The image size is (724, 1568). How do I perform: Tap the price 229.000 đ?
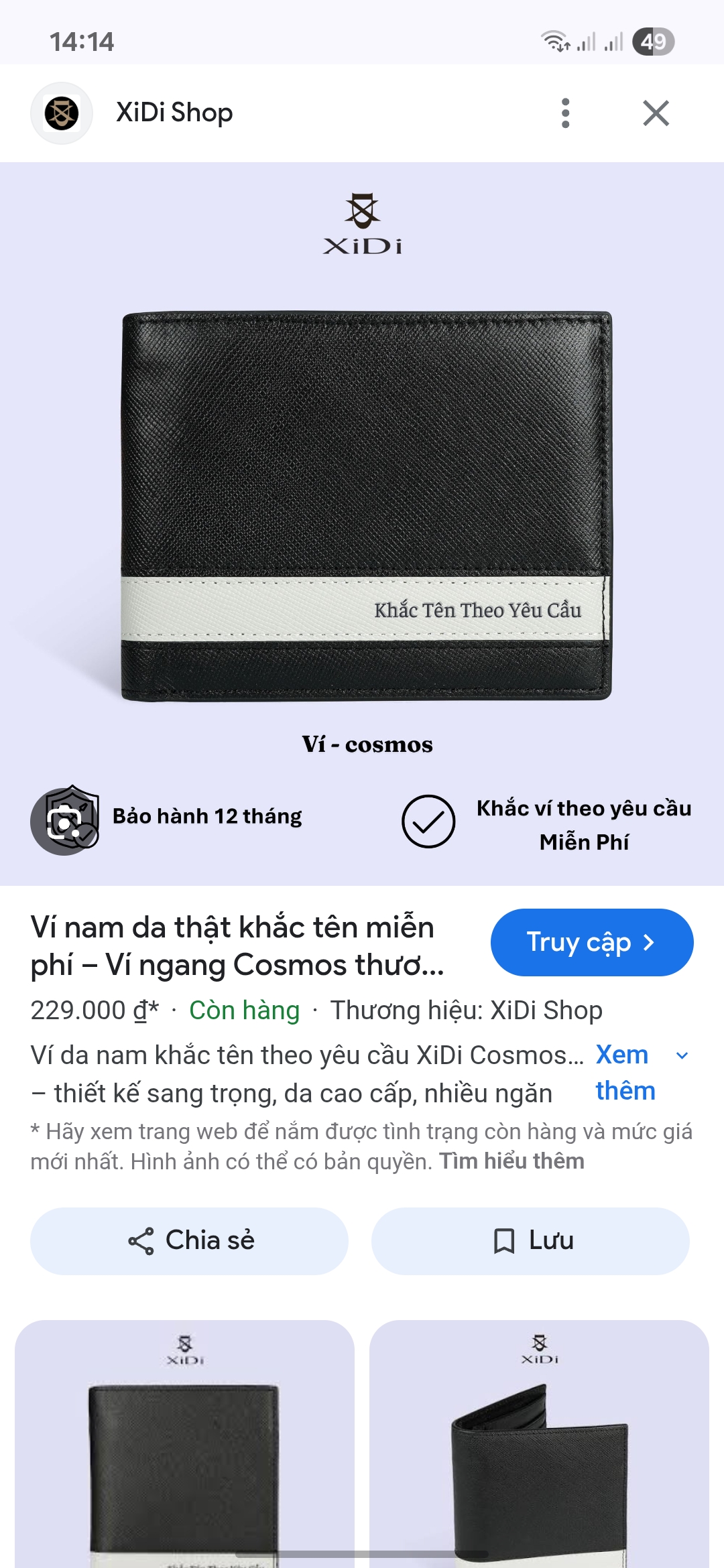tap(93, 1011)
